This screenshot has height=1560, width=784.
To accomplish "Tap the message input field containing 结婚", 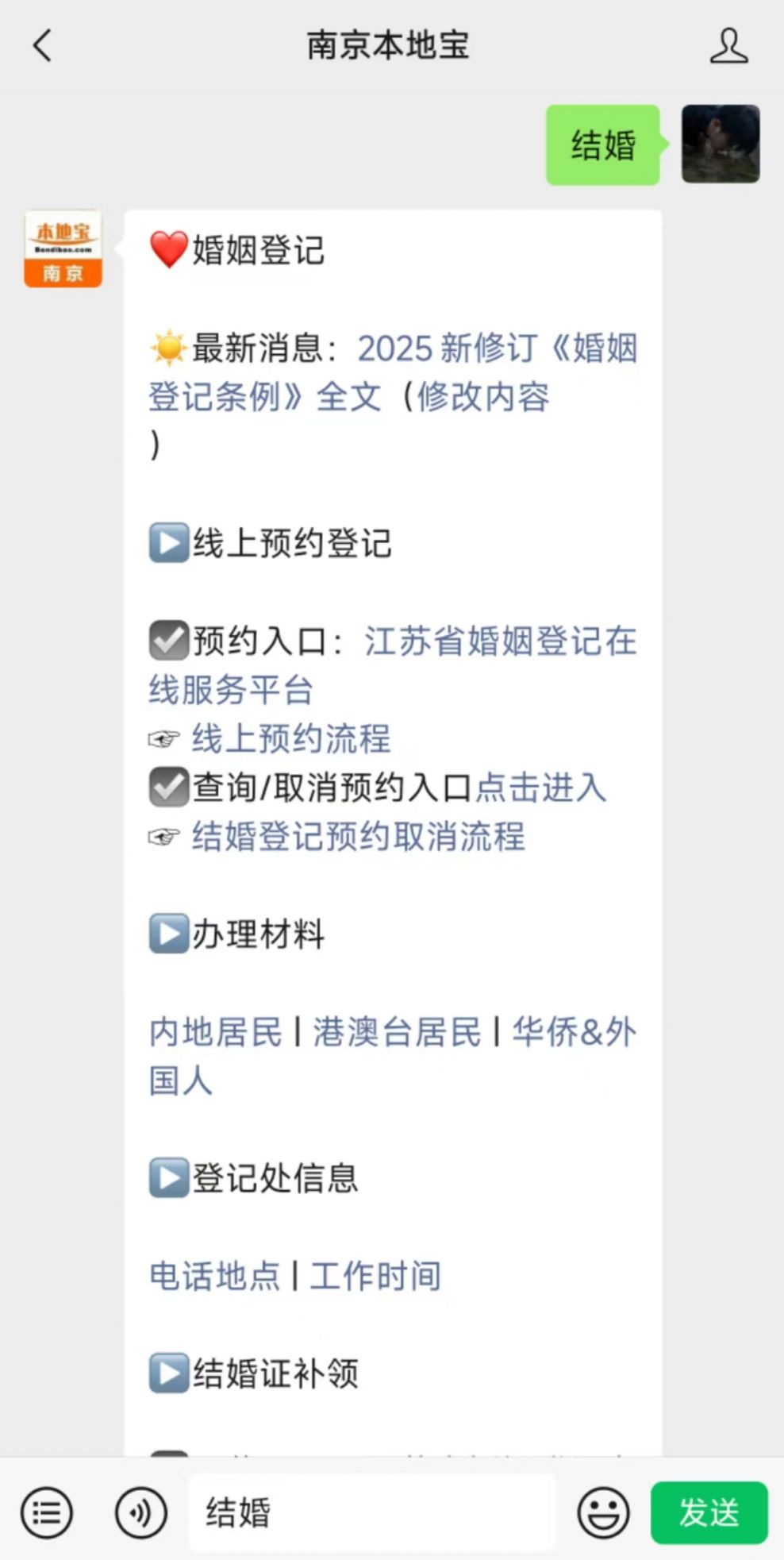I will click(x=372, y=1512).
